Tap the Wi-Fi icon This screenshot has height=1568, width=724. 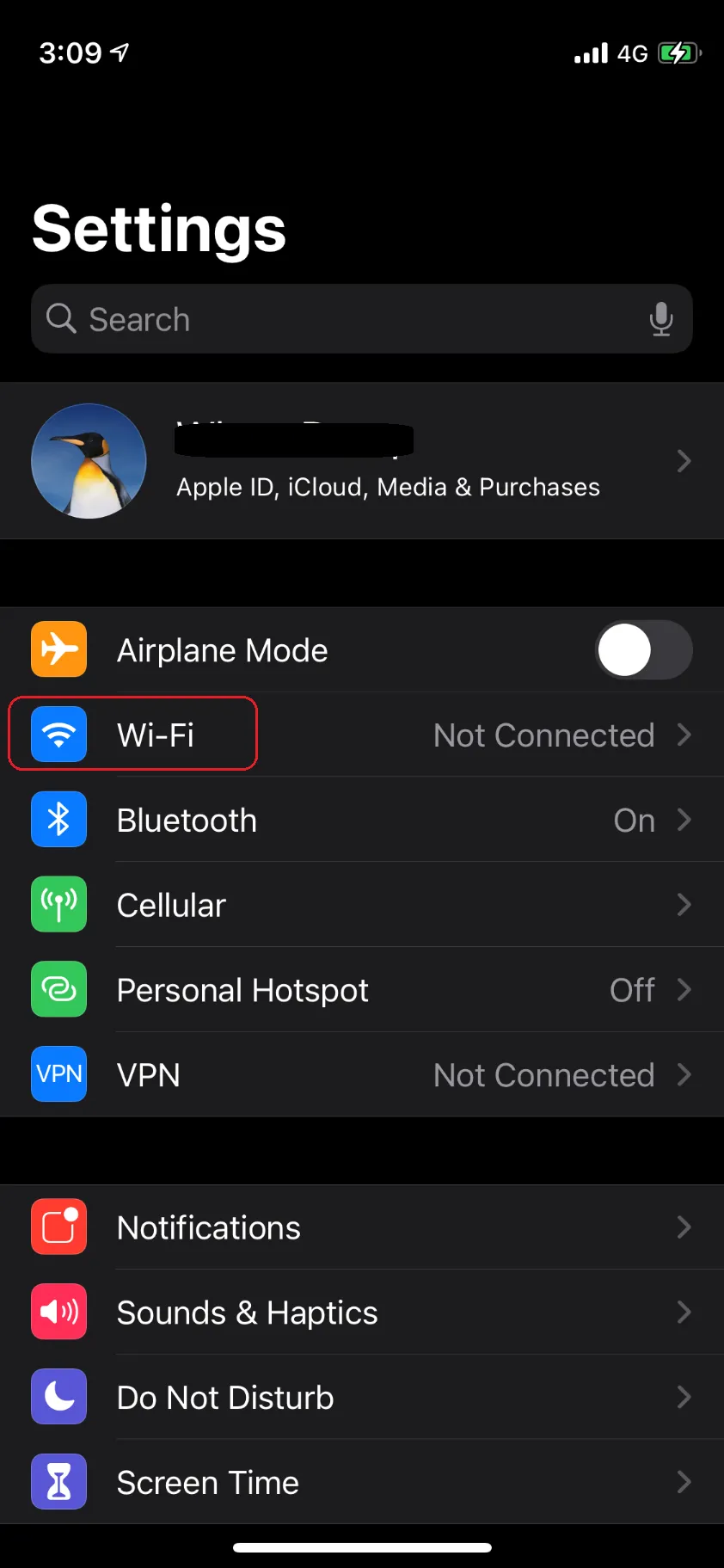pos(58,734)
